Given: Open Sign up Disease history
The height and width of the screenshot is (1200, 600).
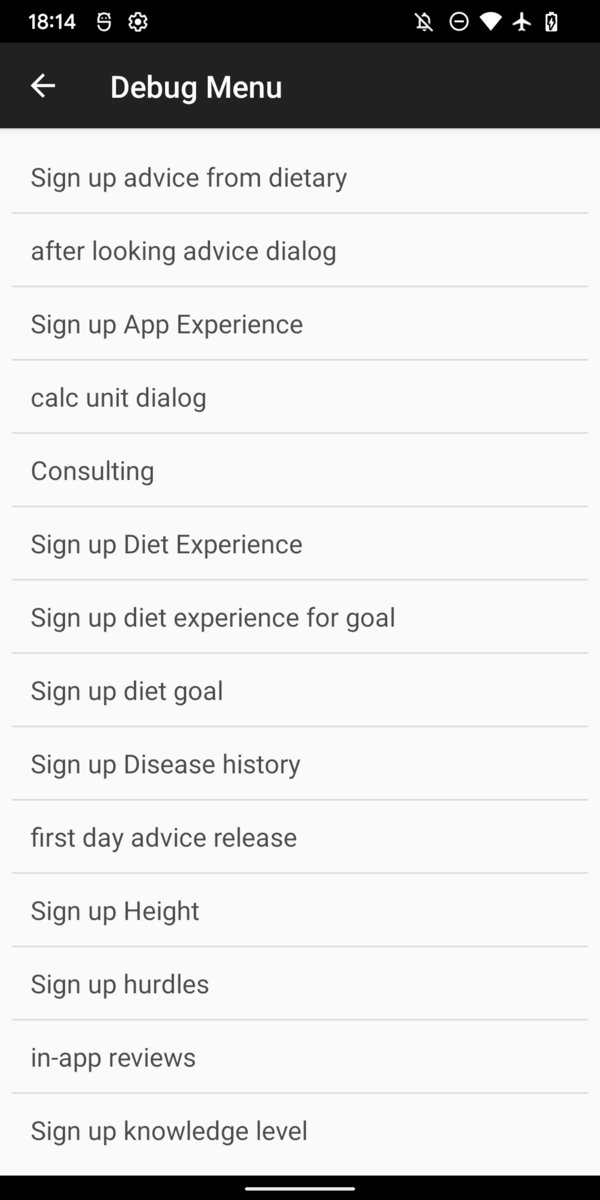Looking at the screenshot, I should click(x=300, y=764).
